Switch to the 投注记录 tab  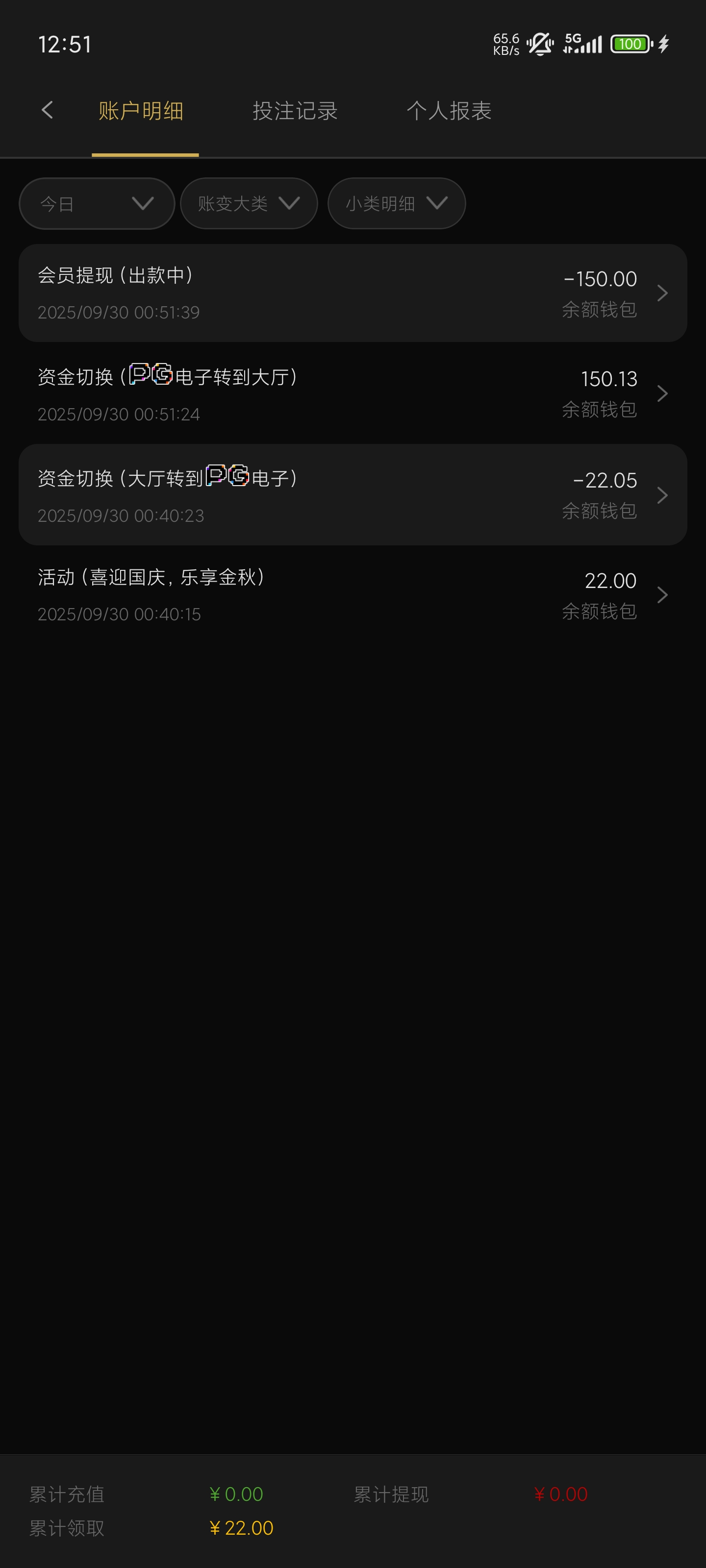point(295,111)
